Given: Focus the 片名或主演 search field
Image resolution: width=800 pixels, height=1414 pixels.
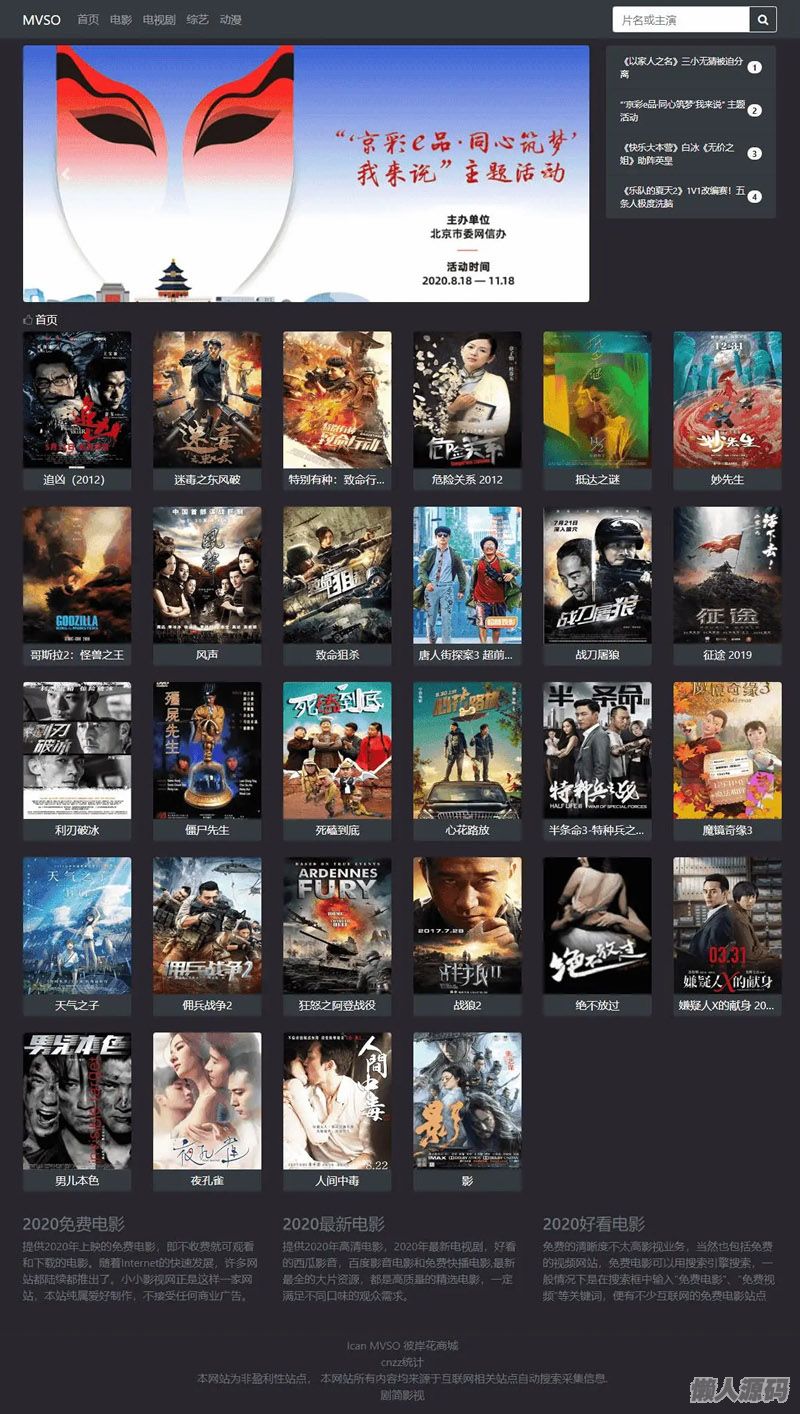Looking at the screenshot, I should click(x=681, y=20).
